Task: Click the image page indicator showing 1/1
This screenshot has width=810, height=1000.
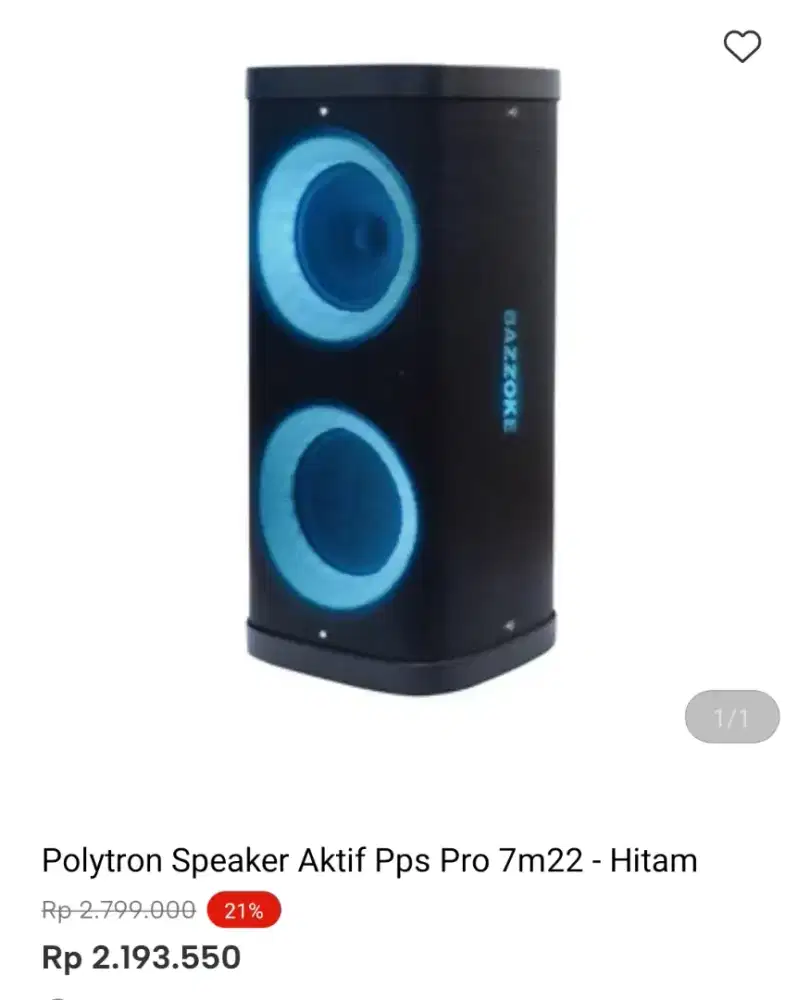Action: (729, 716)
